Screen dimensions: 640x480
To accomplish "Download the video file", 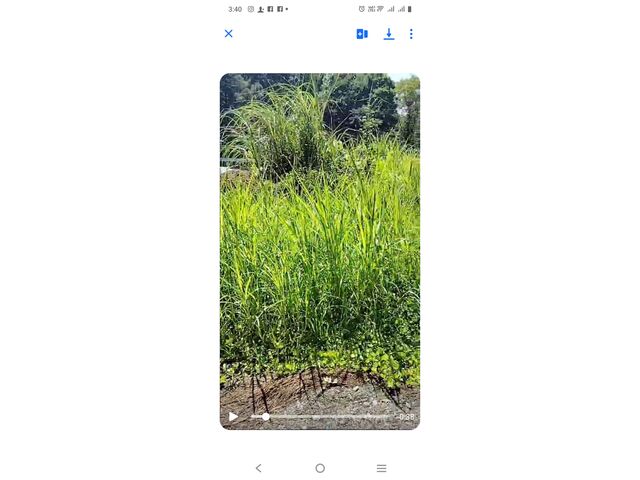I will tap(389, 34).
